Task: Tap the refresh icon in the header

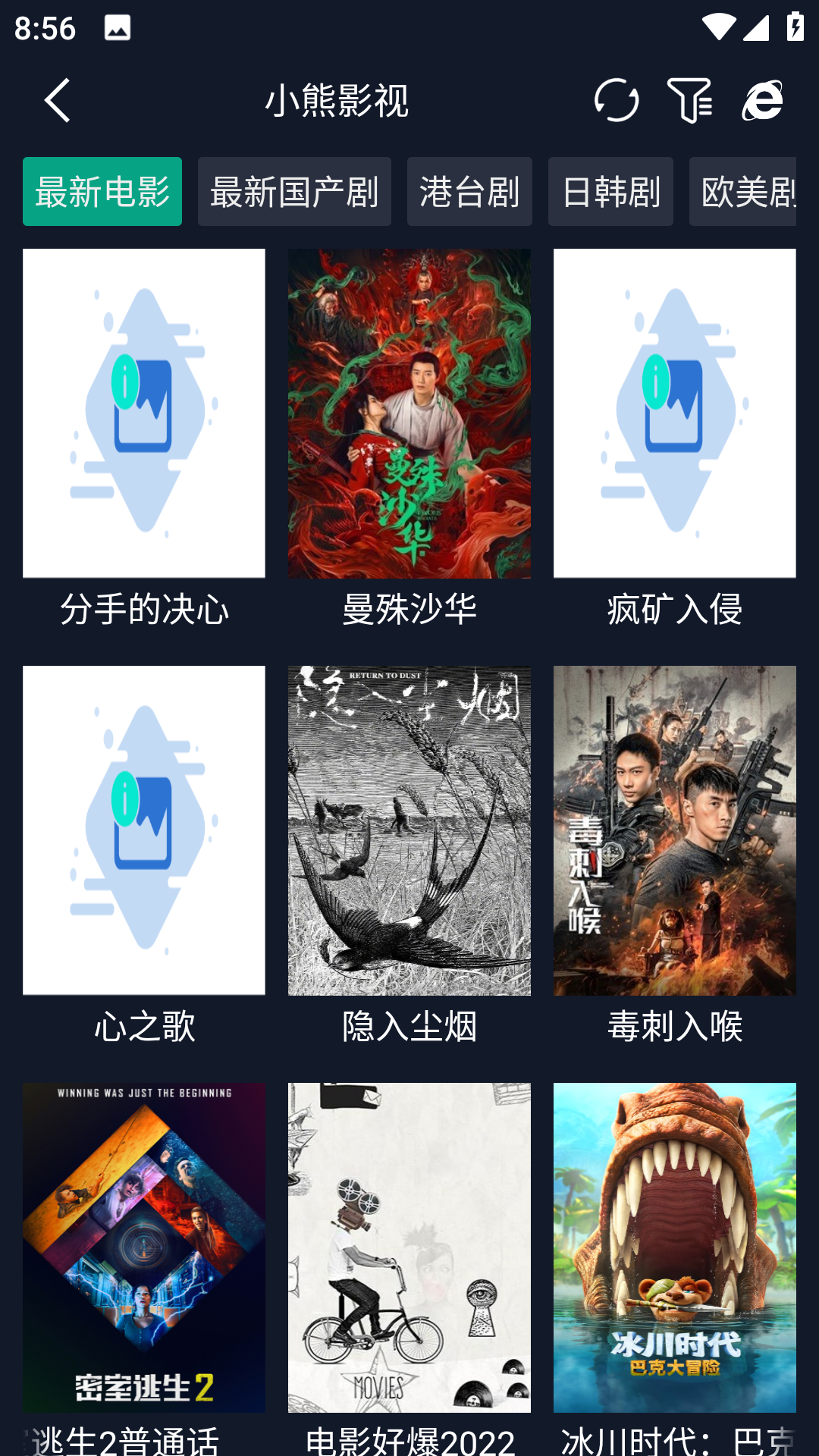Action: (616, 100)
